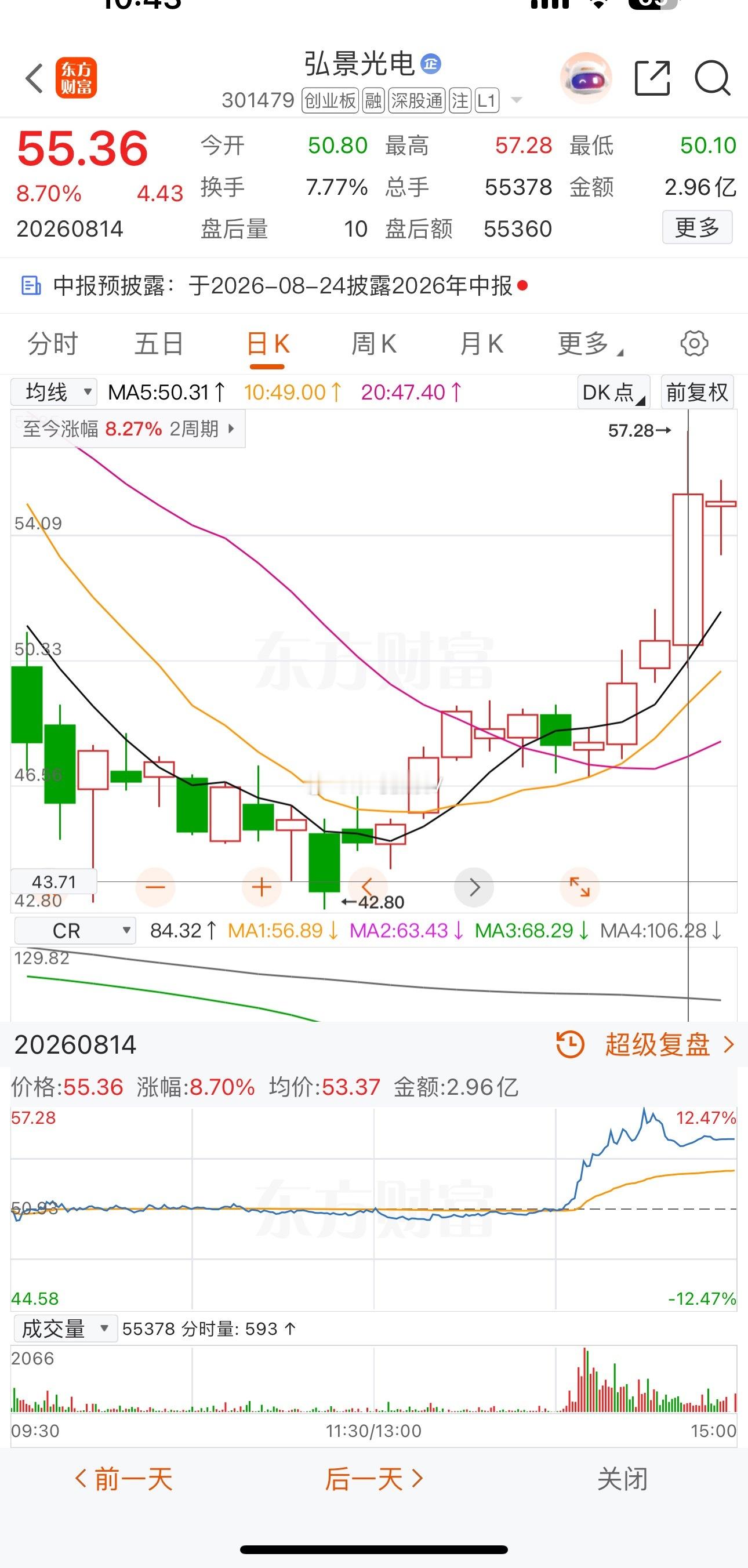748x1568 pixels.
Task: Open the 均线 indicator dropdown
Action: 53,392
